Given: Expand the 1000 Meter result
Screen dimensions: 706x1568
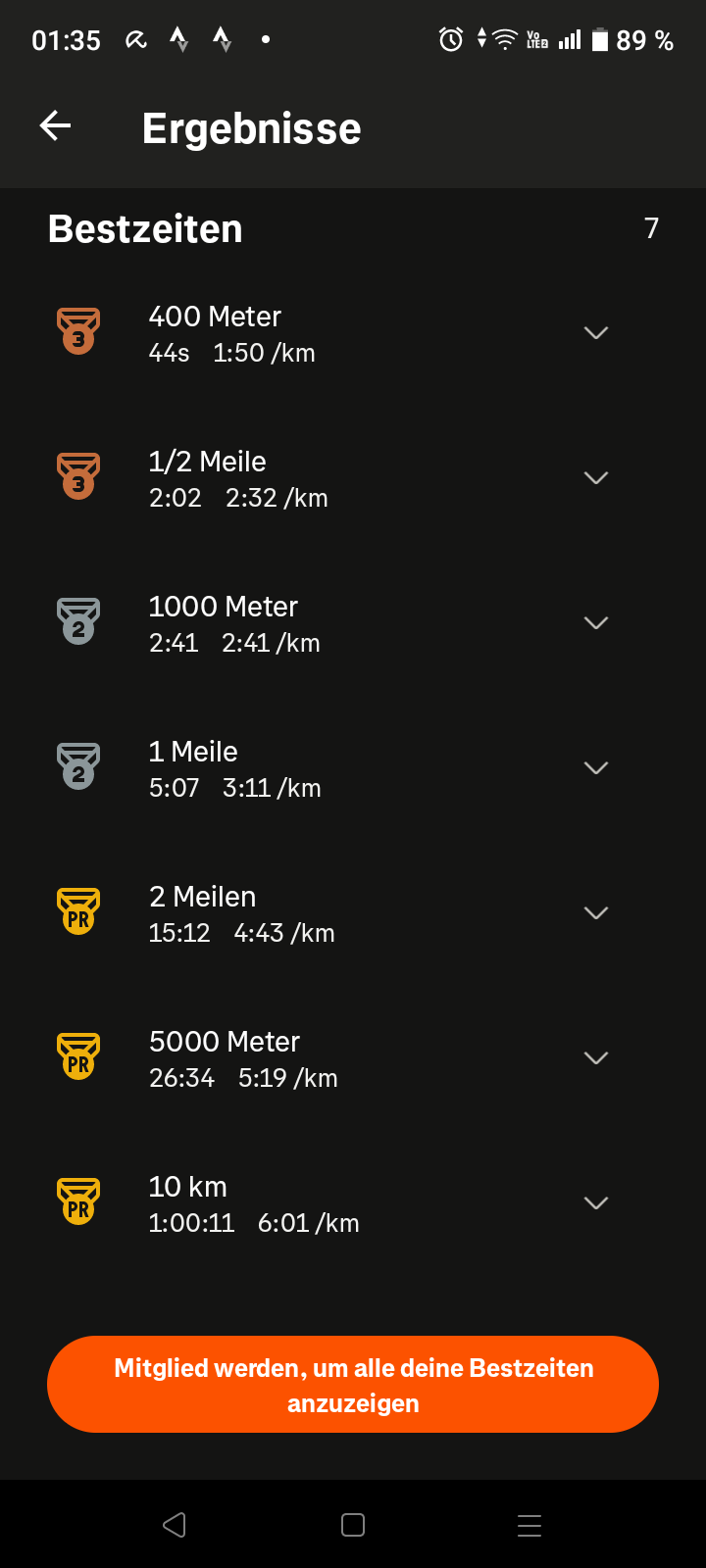Looking at the screenshot, I should (x=595, y=623).
